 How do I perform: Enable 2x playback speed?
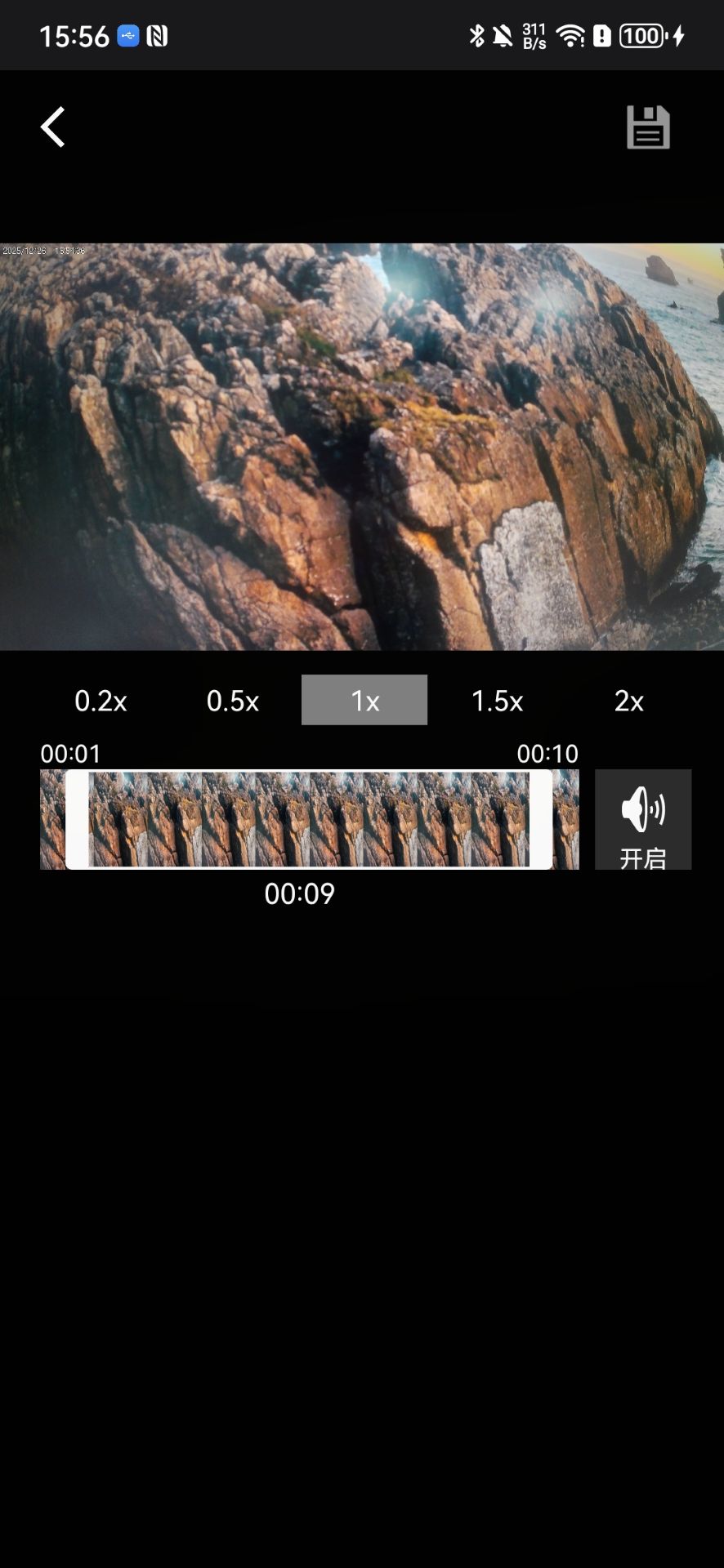tap(628, 700)
